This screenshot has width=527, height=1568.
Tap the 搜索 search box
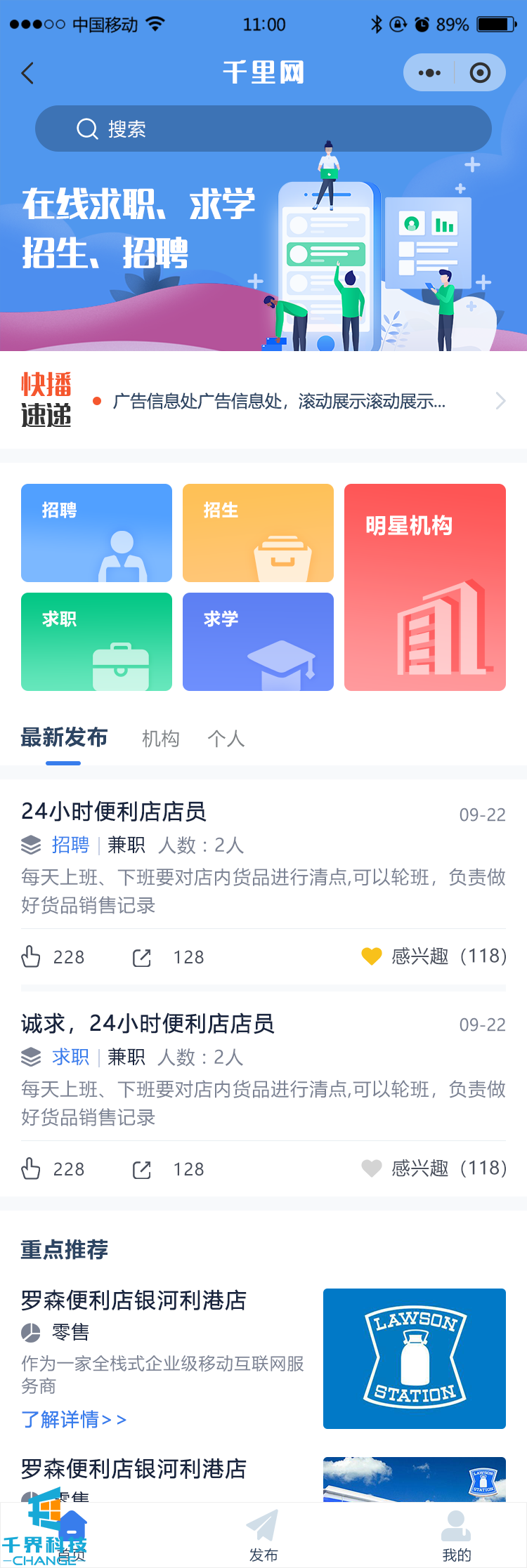tap(263, 129)
